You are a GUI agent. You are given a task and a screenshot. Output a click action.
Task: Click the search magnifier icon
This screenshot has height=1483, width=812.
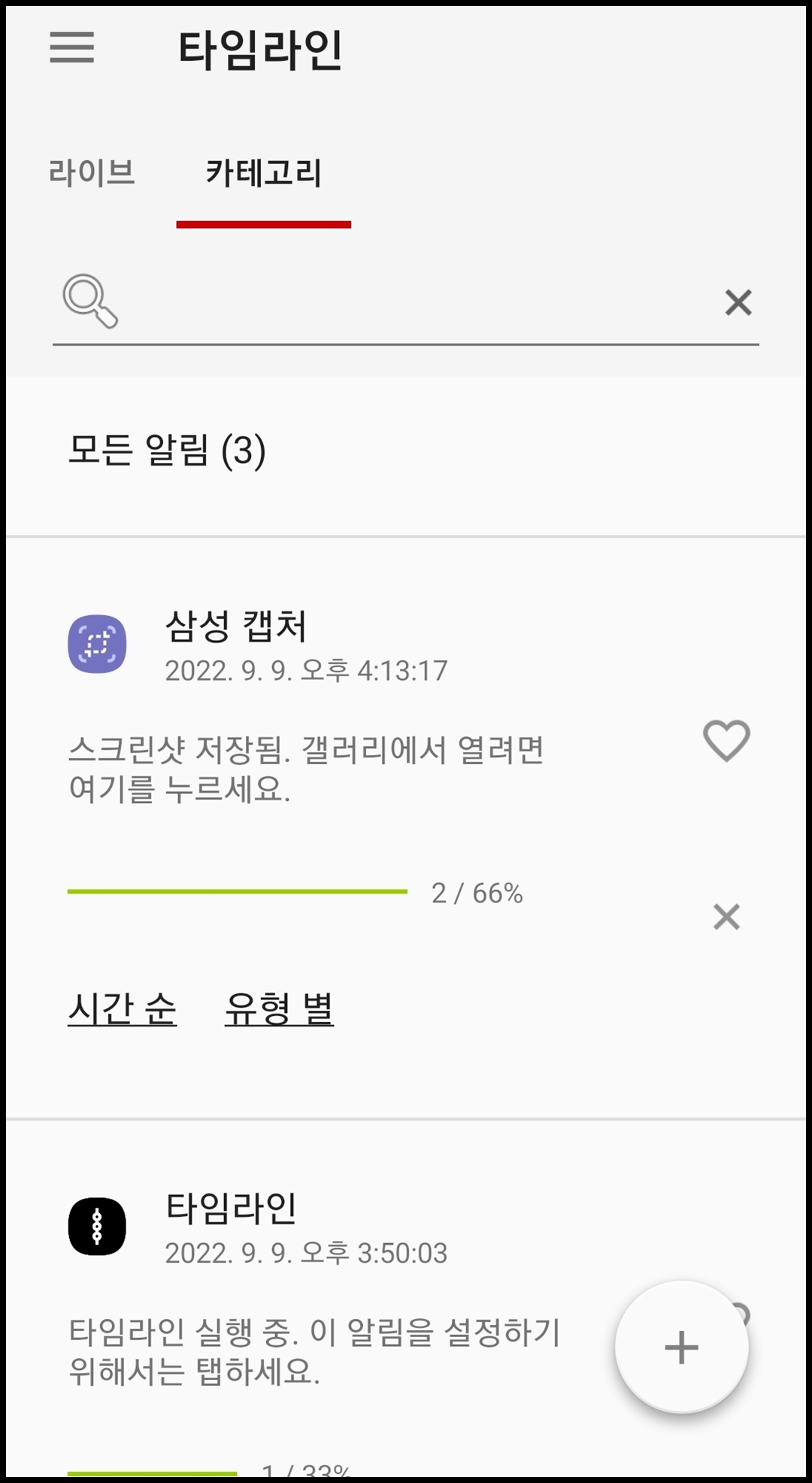point(89,302)
